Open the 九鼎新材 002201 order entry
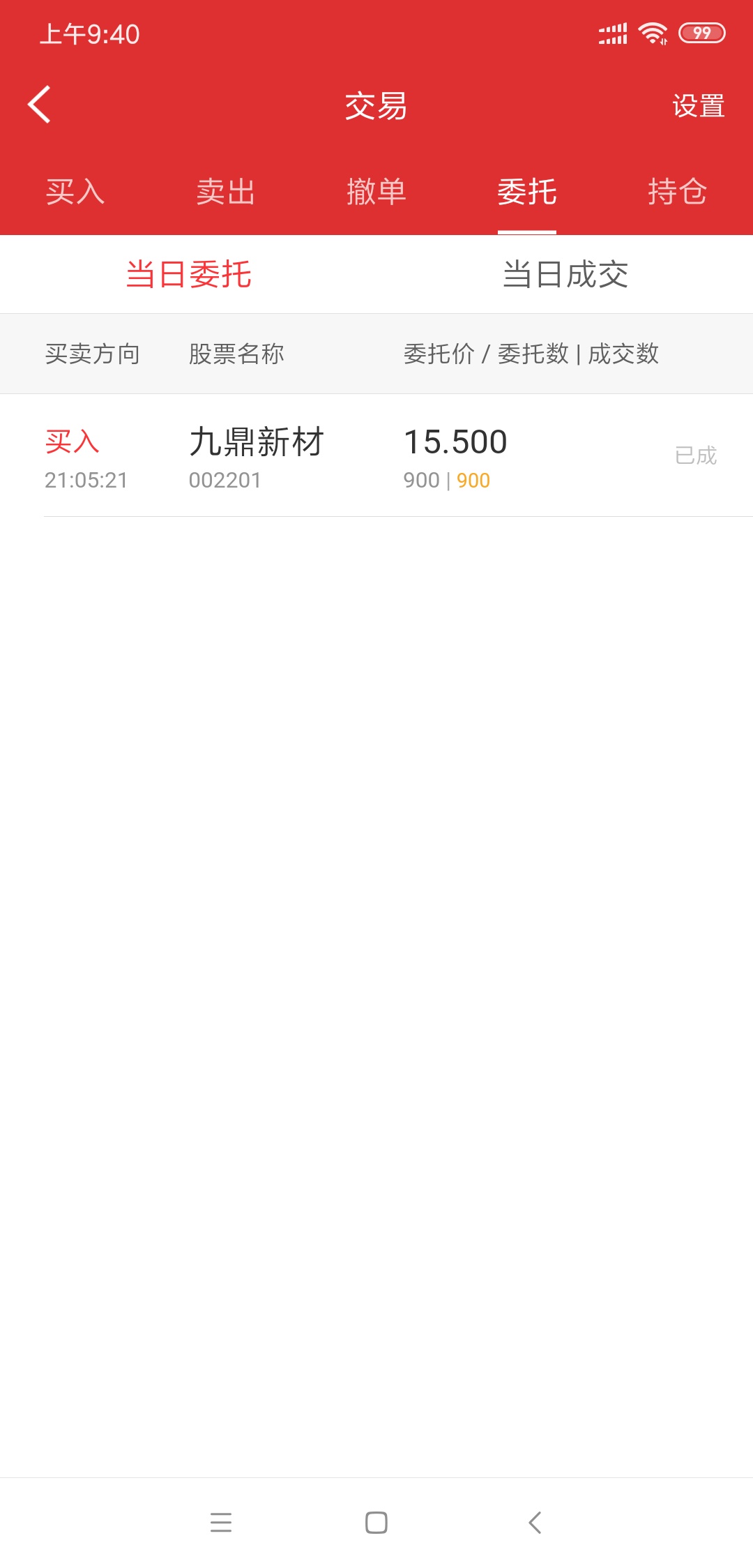The width and height of the screenshot is (753, 1568). coord(376,455)
